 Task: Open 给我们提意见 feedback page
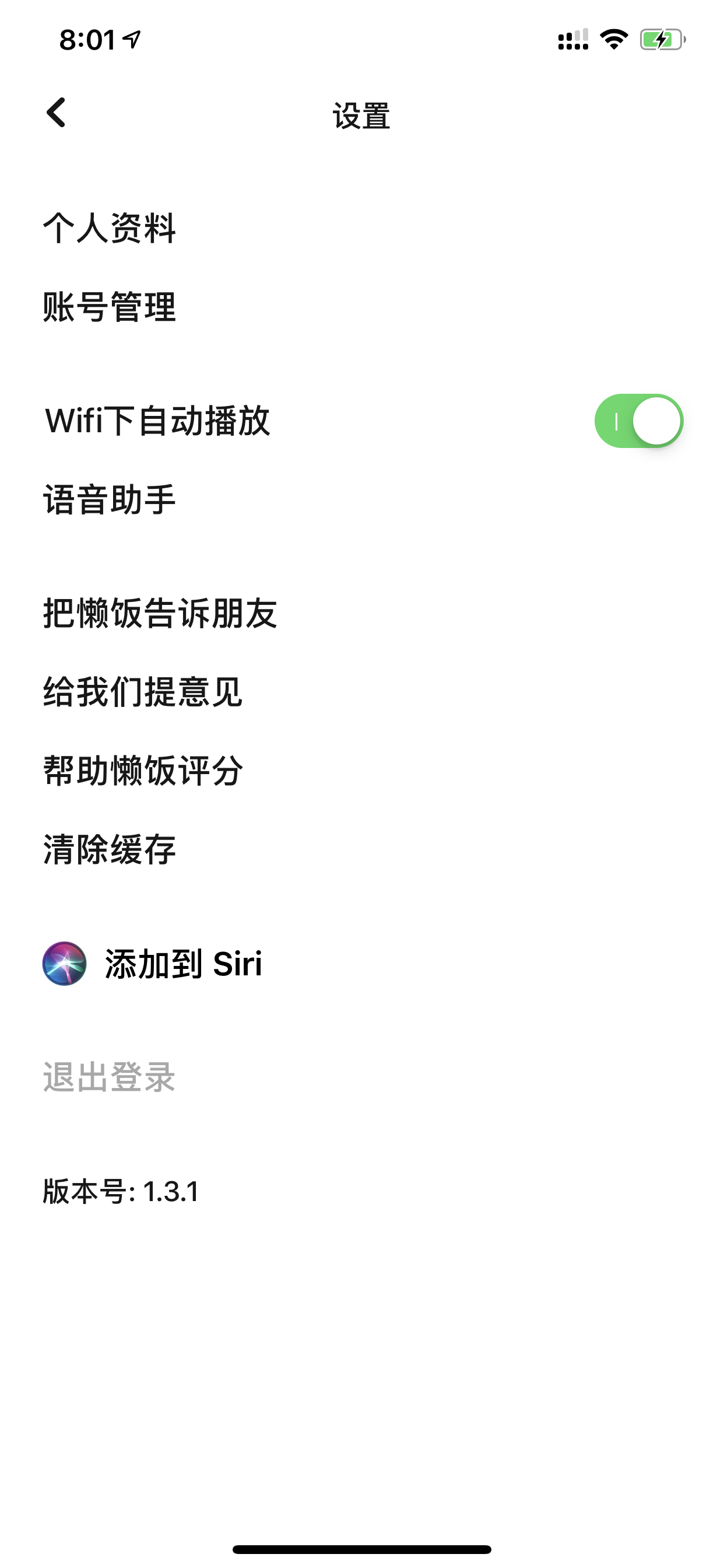point(362,692)
